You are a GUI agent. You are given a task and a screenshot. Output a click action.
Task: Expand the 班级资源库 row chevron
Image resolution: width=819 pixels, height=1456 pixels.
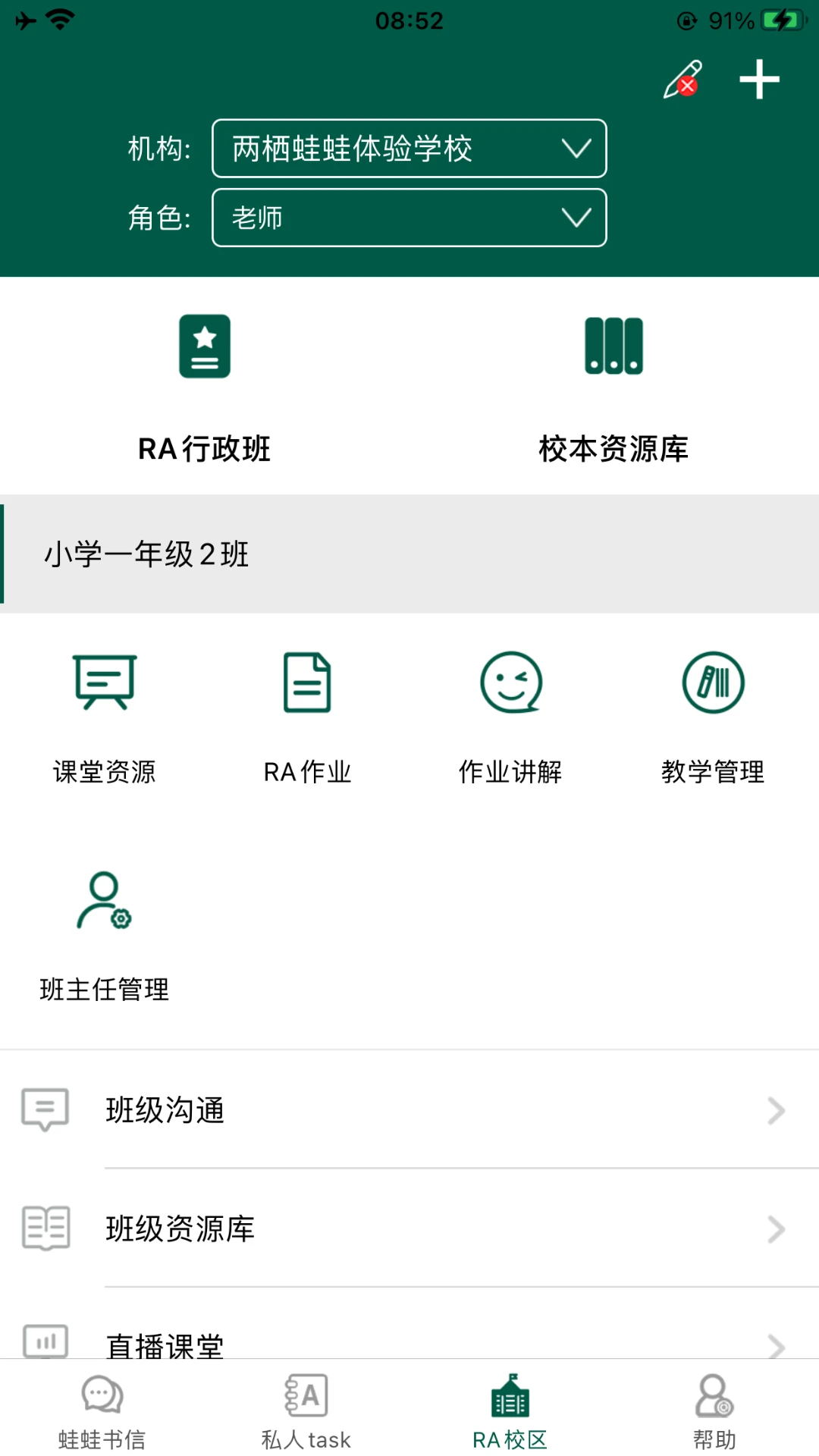(x=775, y=1229)
